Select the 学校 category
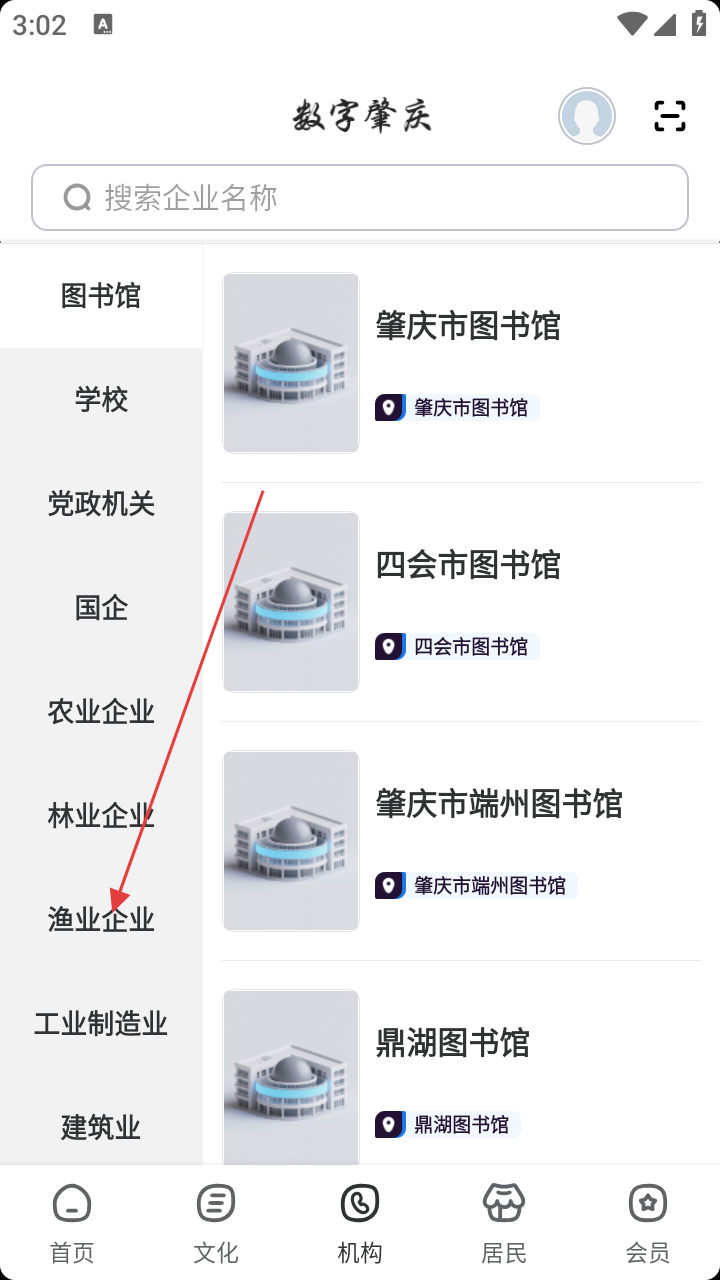The image size is (720, 1280). 101,400
